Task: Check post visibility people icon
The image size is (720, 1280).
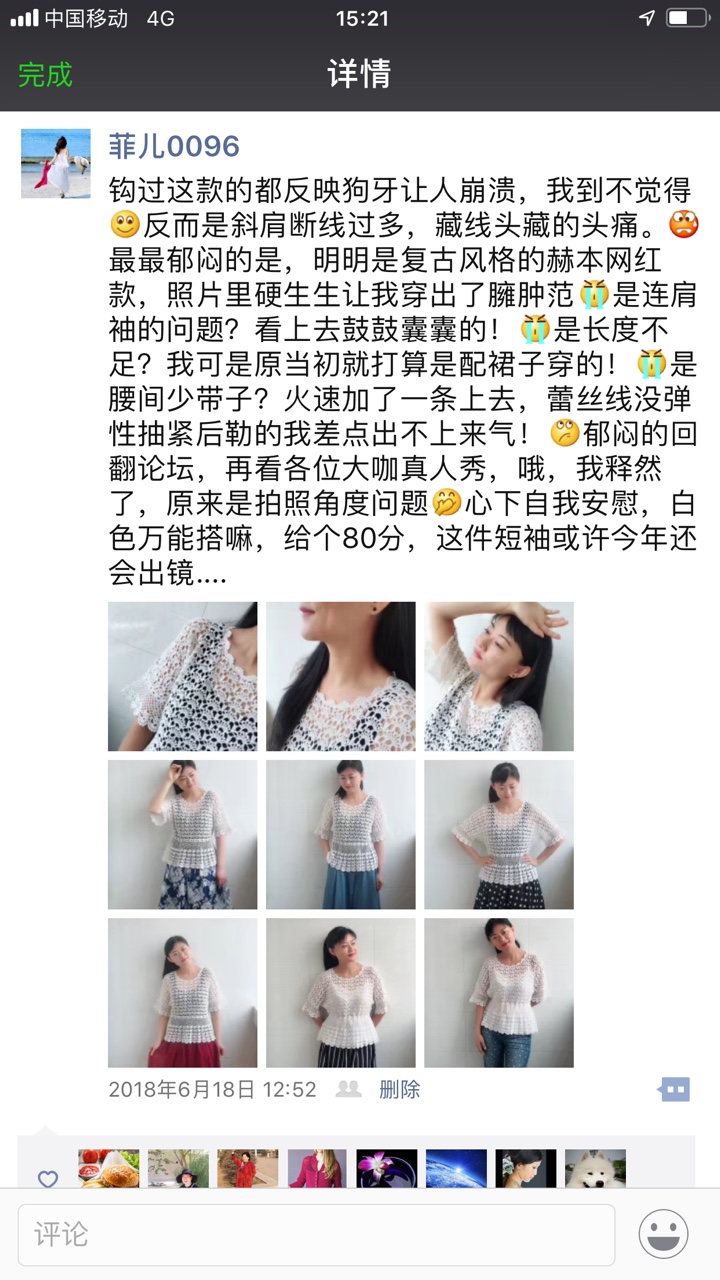Action: [348, 1089]
